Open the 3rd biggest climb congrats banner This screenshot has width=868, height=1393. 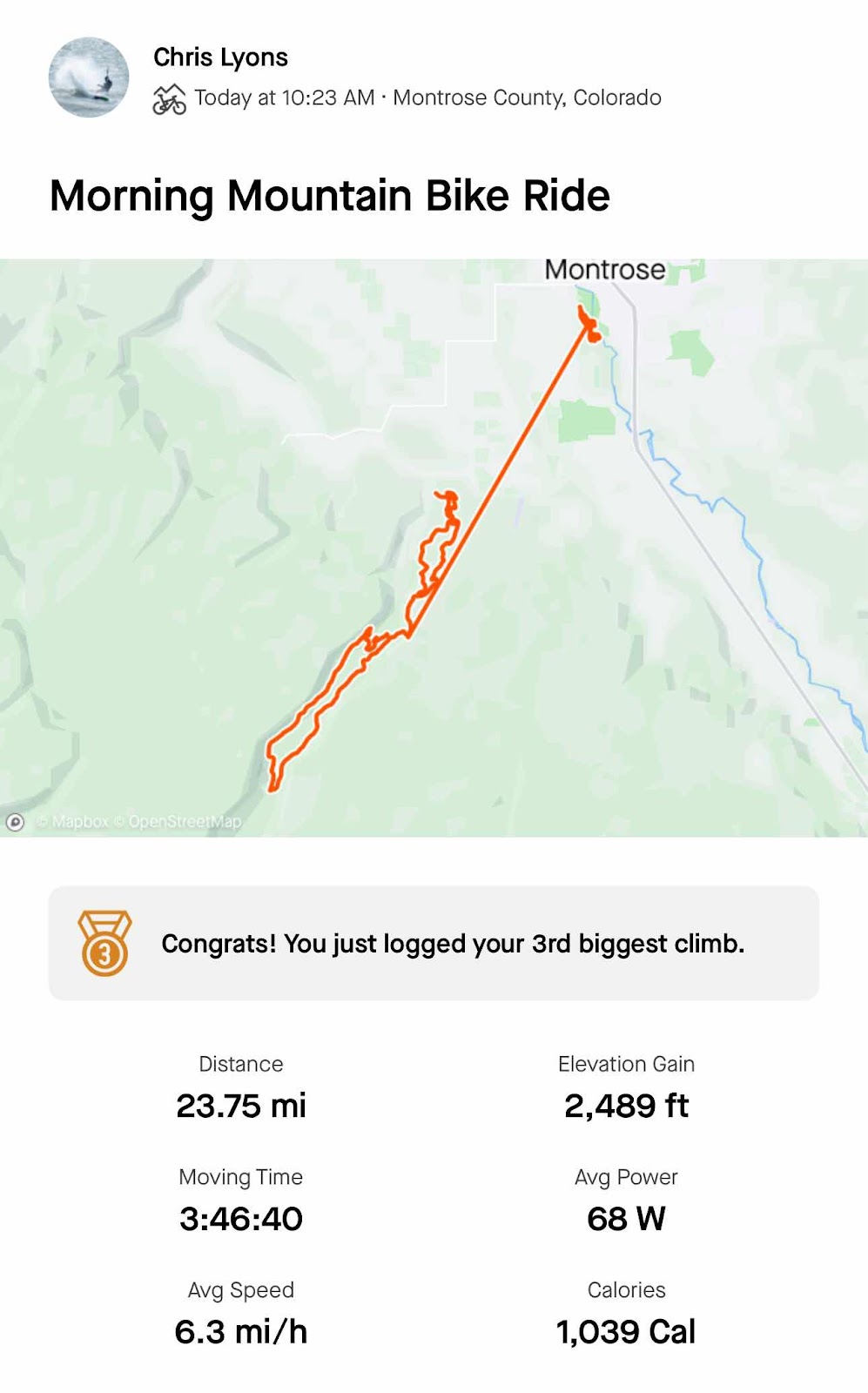point(434,943)
